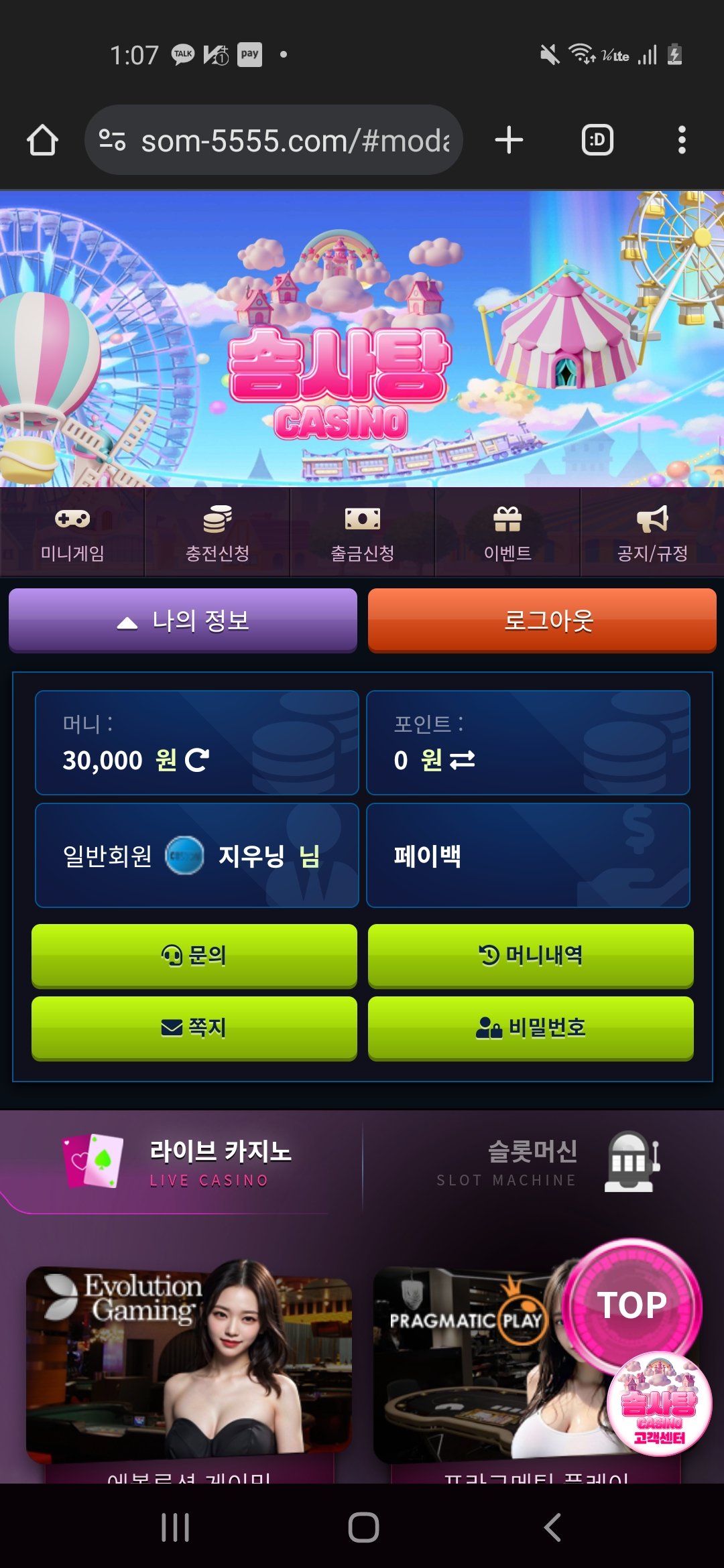Collapse the 나의 정보 panel
Viewport: 724px width, 1568px height.
(183, 620)
